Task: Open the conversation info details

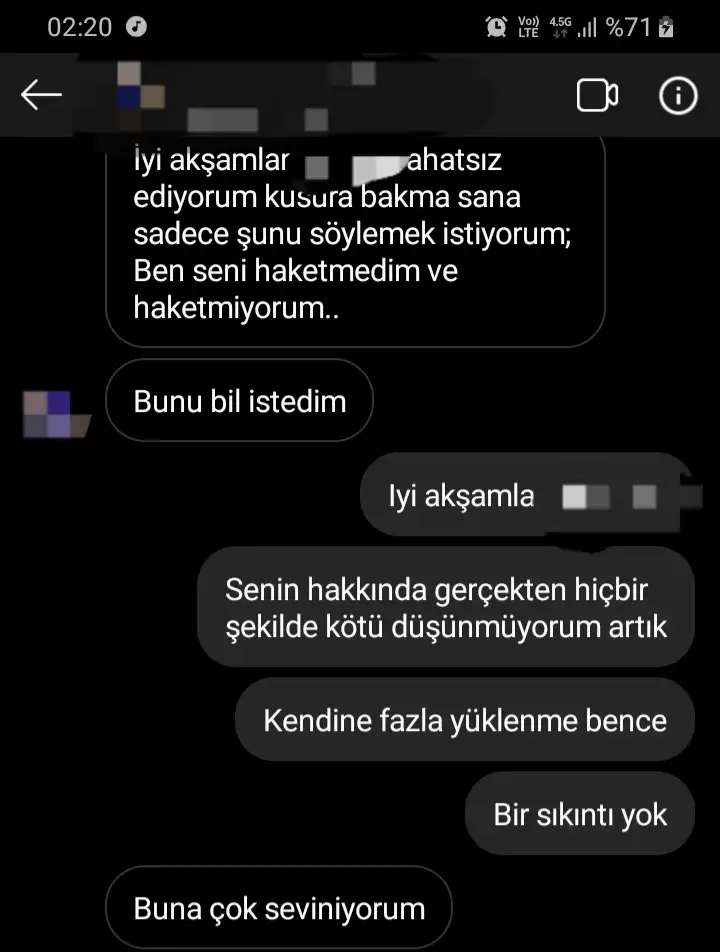Action: pos(677,95)
